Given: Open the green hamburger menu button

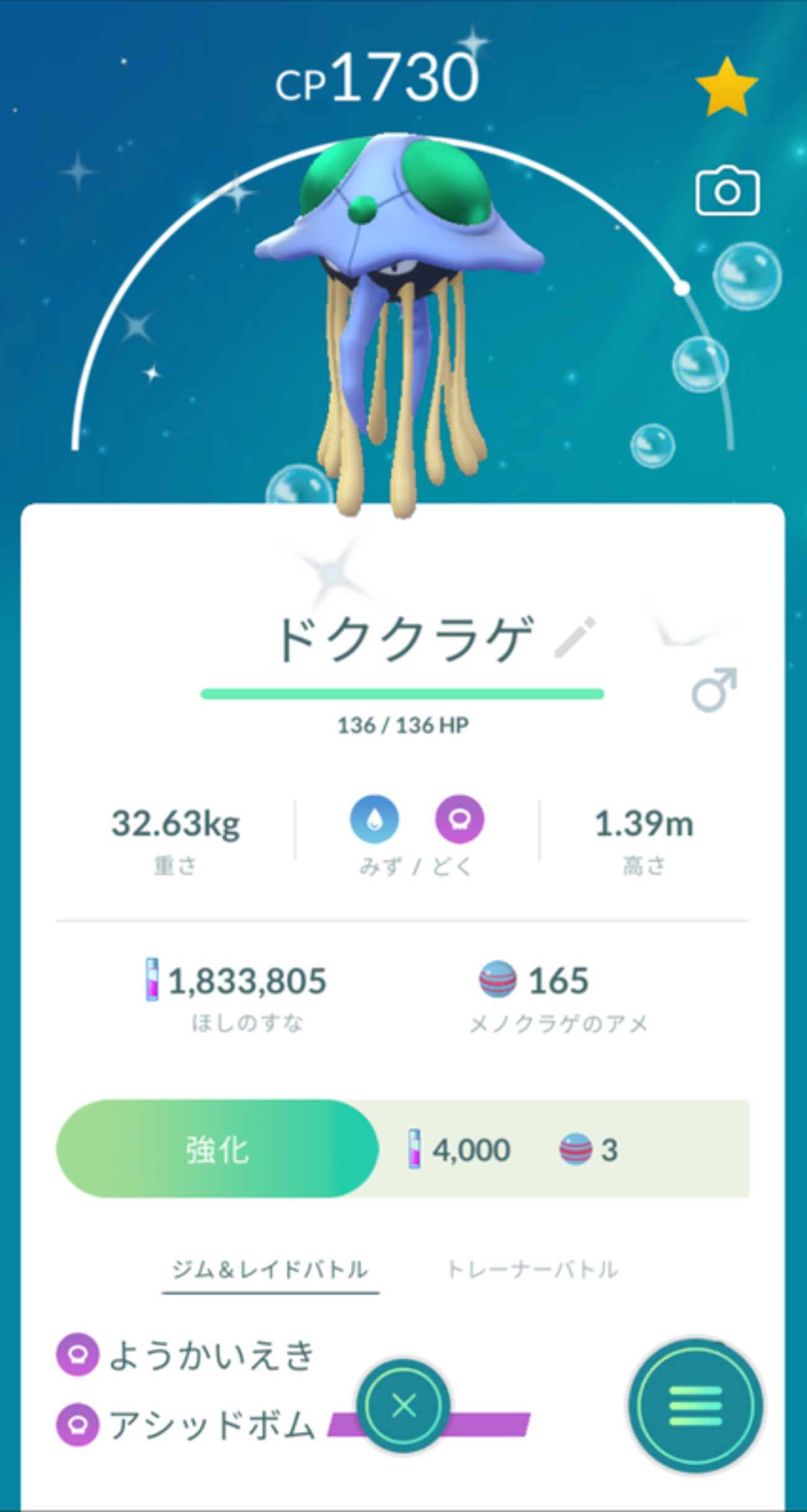Looking at the screenshot, I should [696, 1406].
